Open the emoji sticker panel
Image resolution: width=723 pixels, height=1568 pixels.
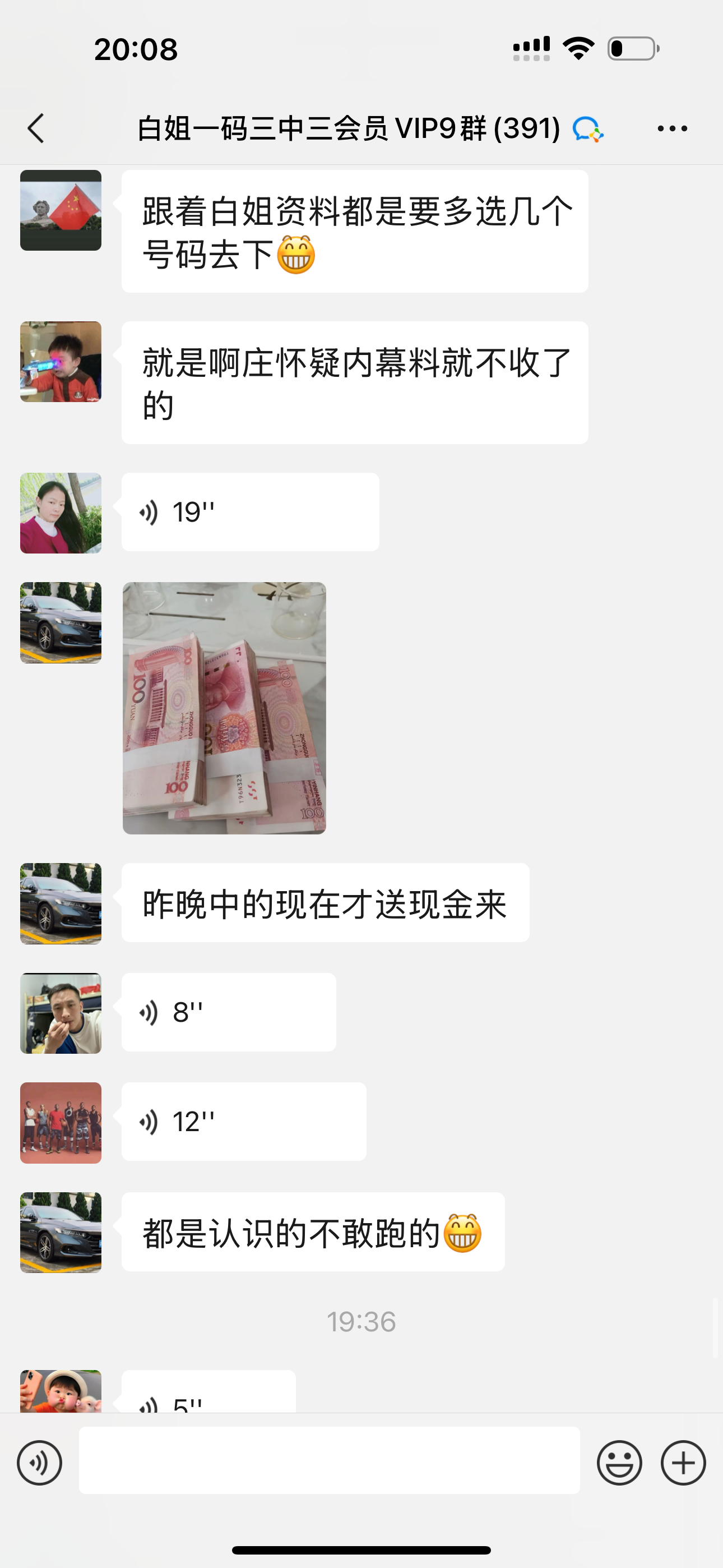[619, 1463]
